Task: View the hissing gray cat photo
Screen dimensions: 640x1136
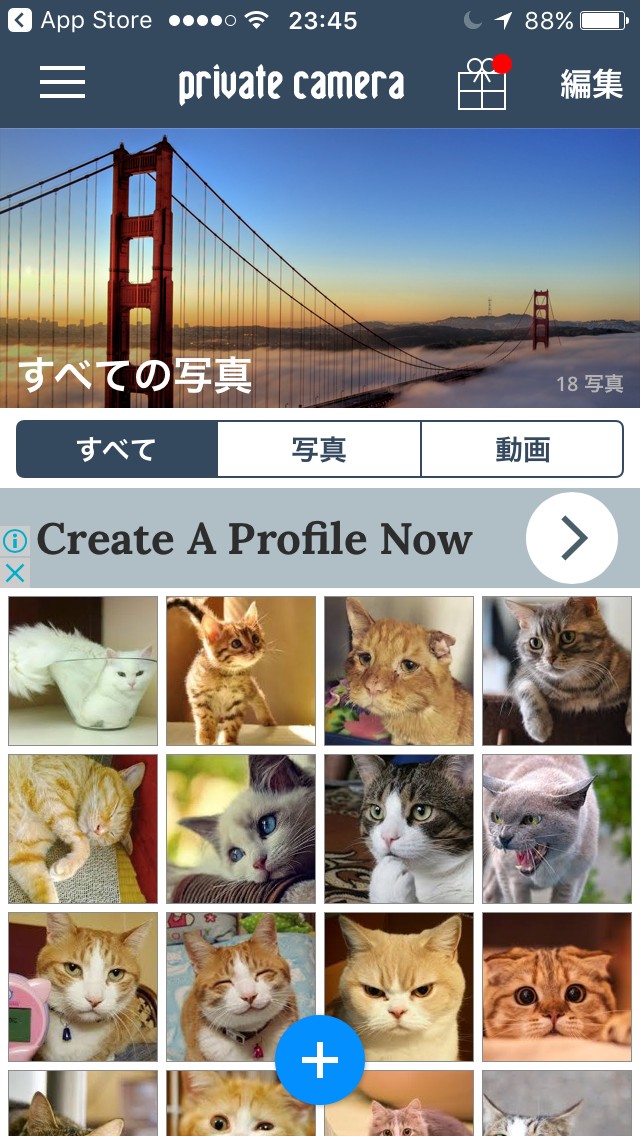Action: pos(557,829)
